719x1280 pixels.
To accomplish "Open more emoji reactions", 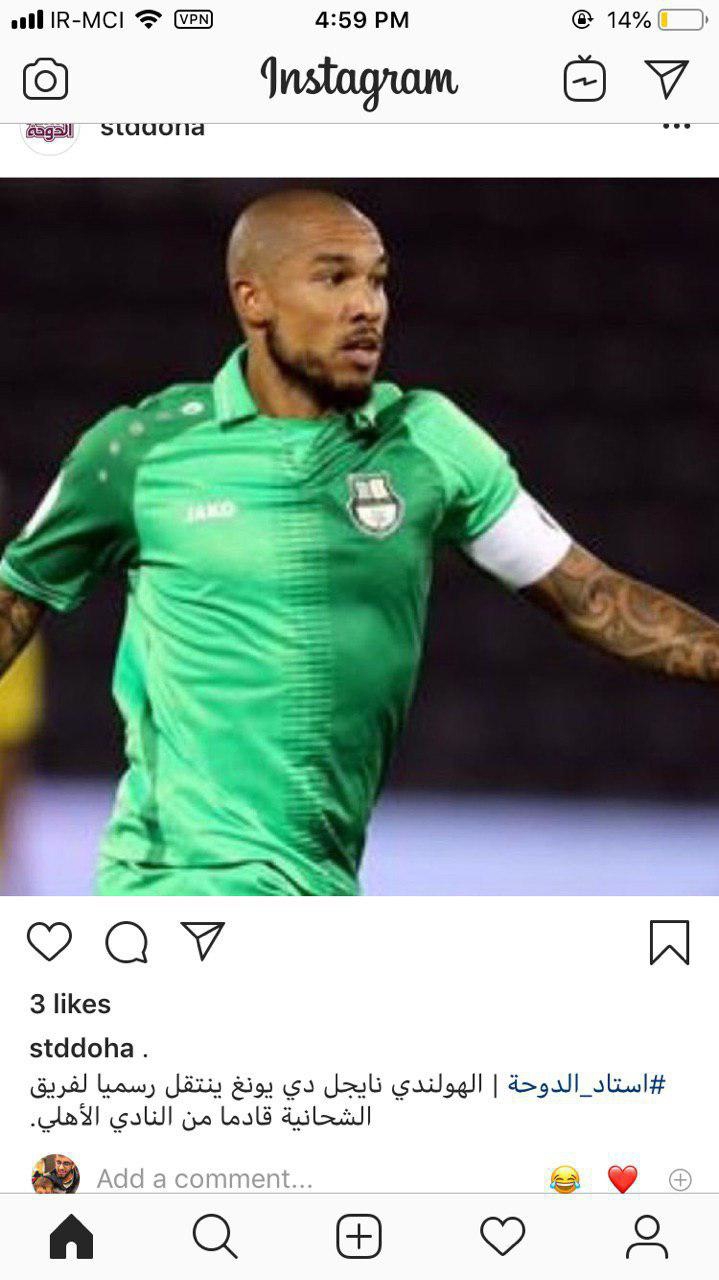I will tap(680, 1180).
